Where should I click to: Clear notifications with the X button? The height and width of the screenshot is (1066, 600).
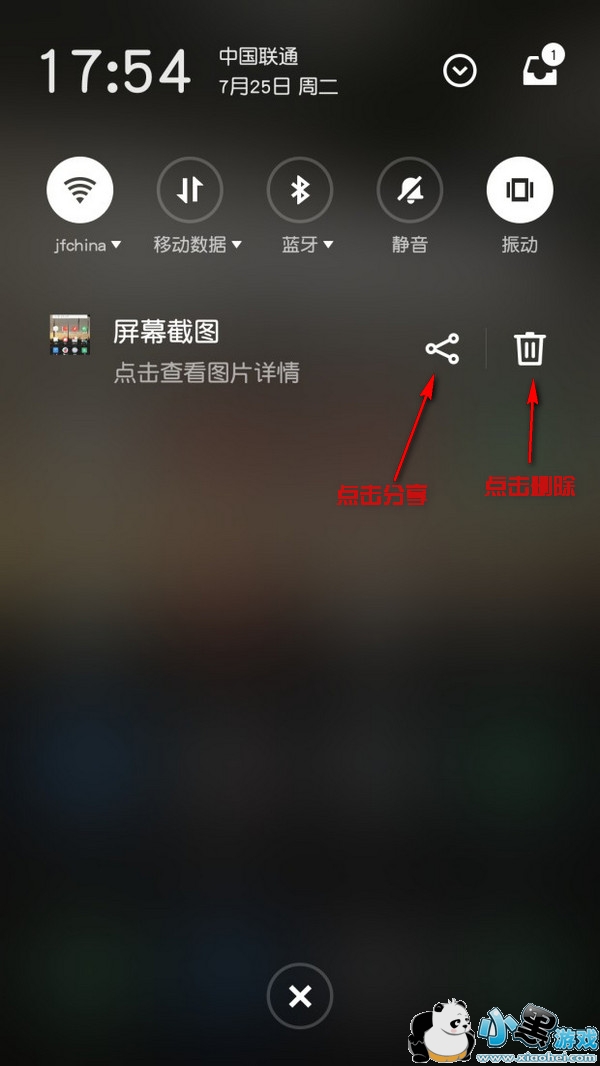click(x=300, y=996)
